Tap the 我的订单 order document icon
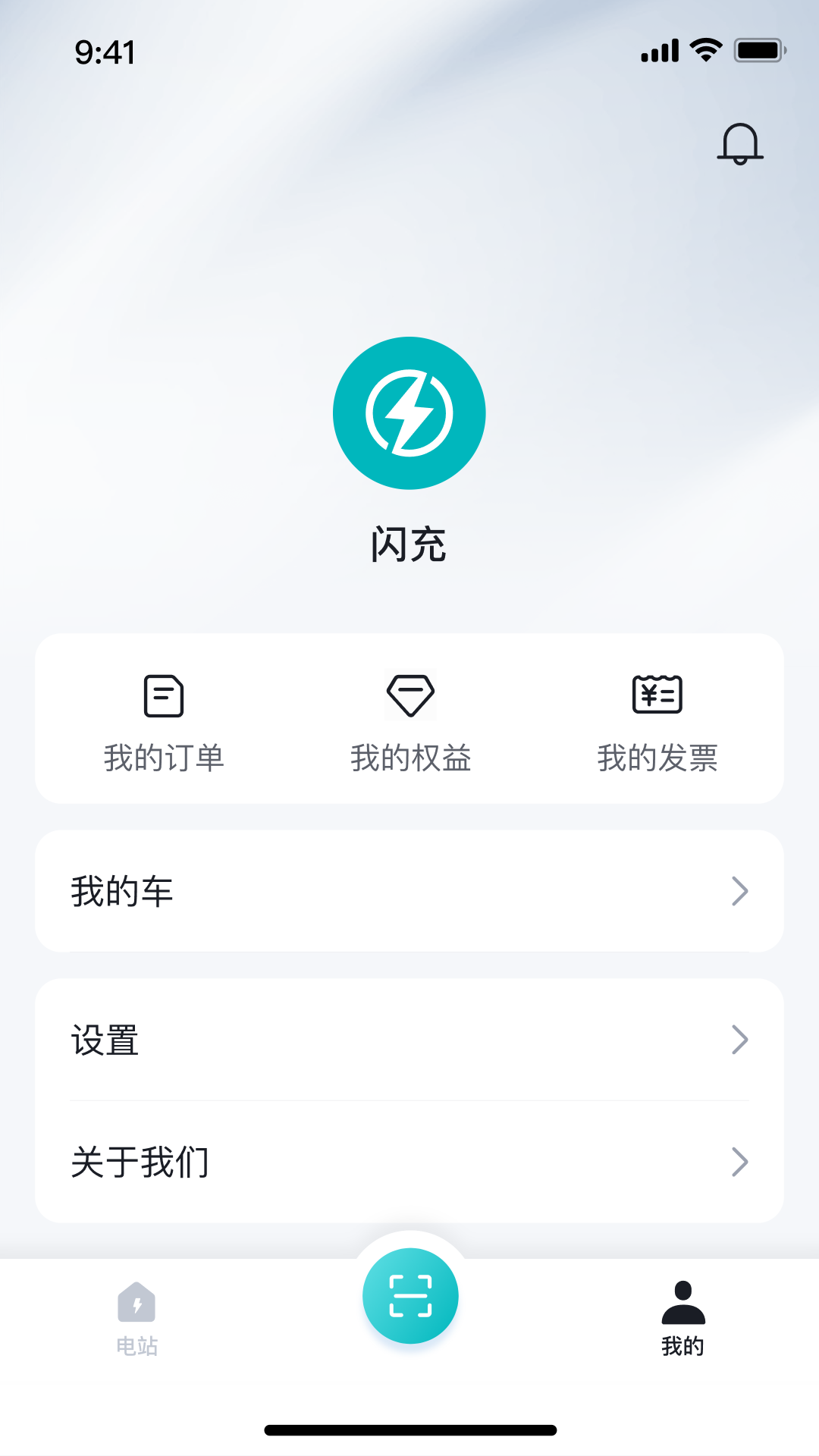The image size is (819, 1456). (x=164, y=695)
